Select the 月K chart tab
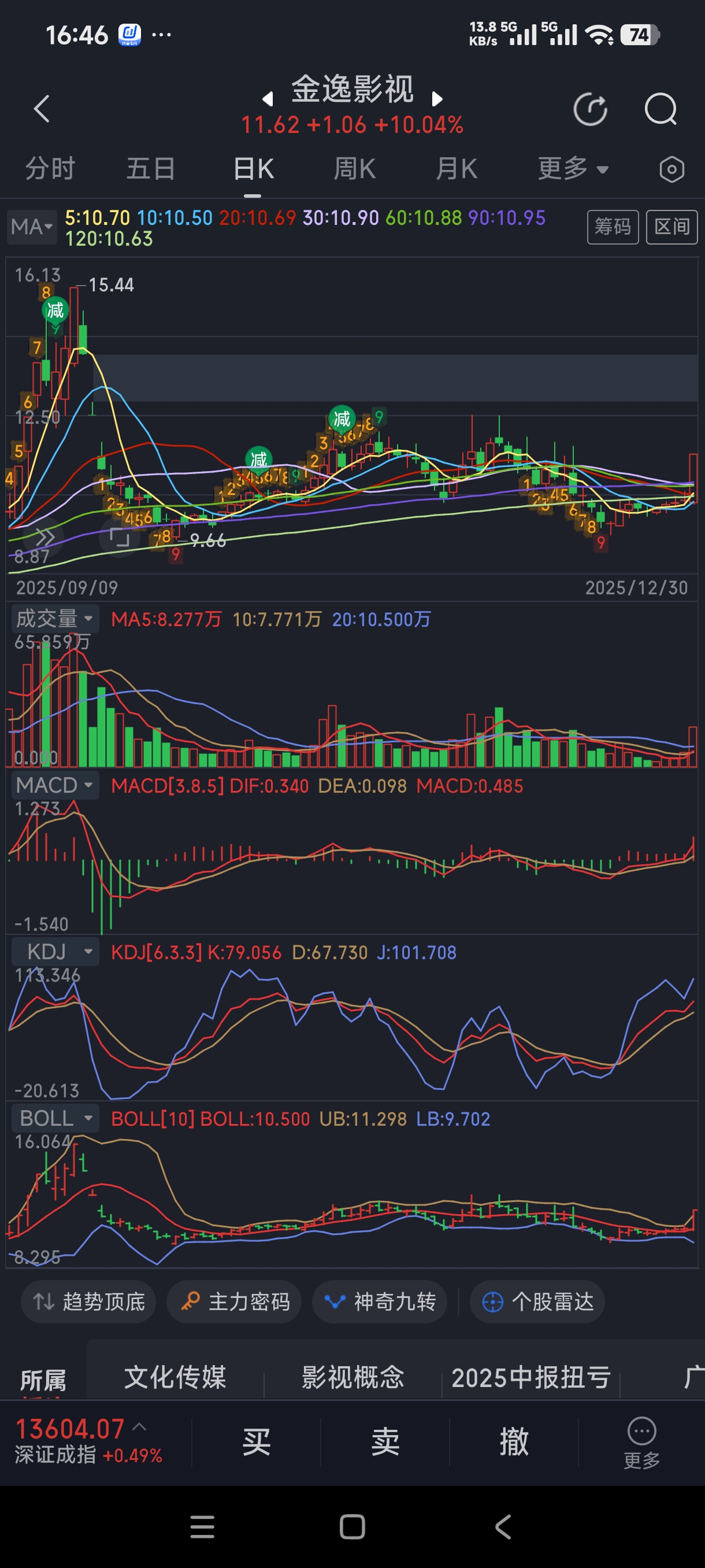The height and width of the screenshot is (1568, 705). [x=456, y=169]
